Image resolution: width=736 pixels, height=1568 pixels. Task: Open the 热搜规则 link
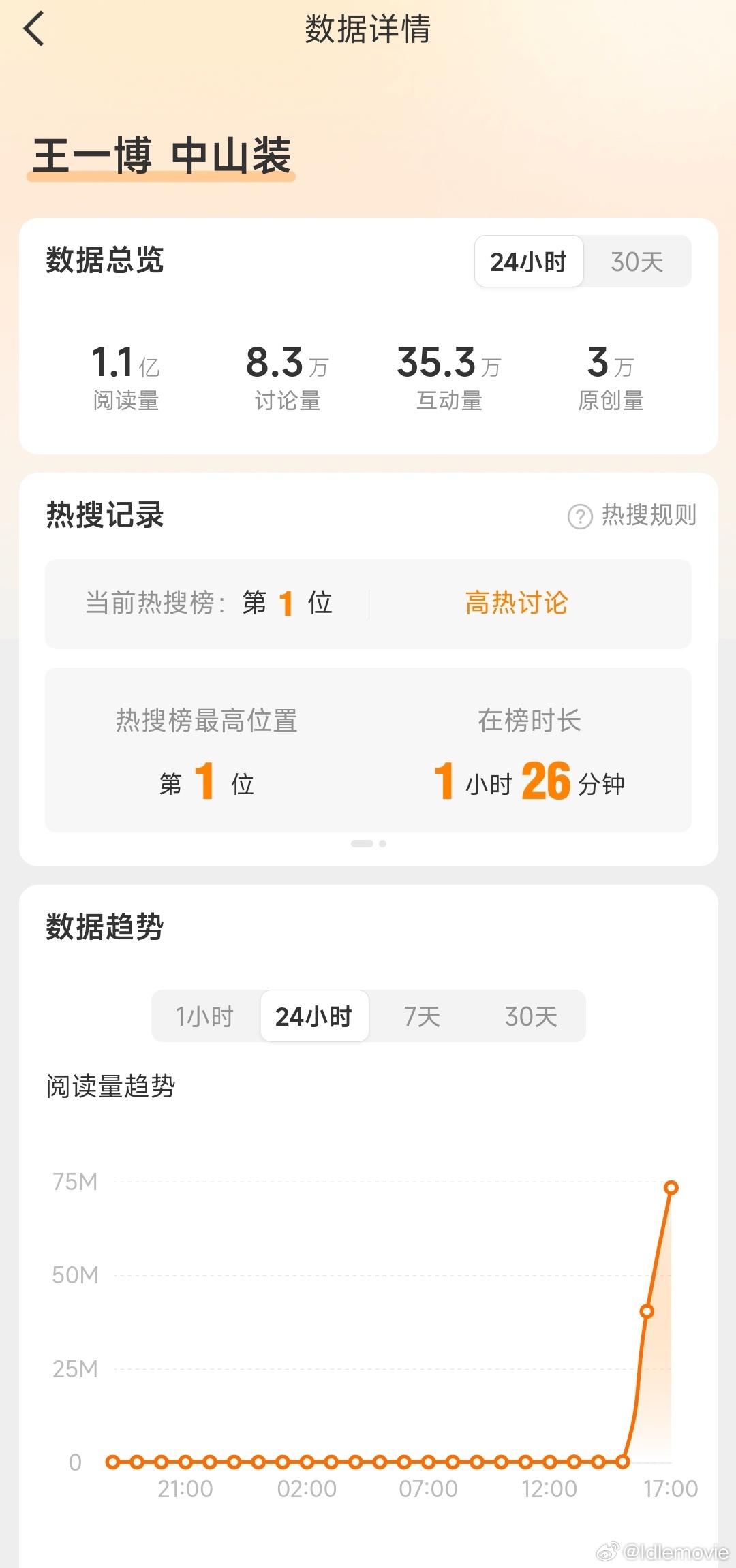[x=647, y=516]
